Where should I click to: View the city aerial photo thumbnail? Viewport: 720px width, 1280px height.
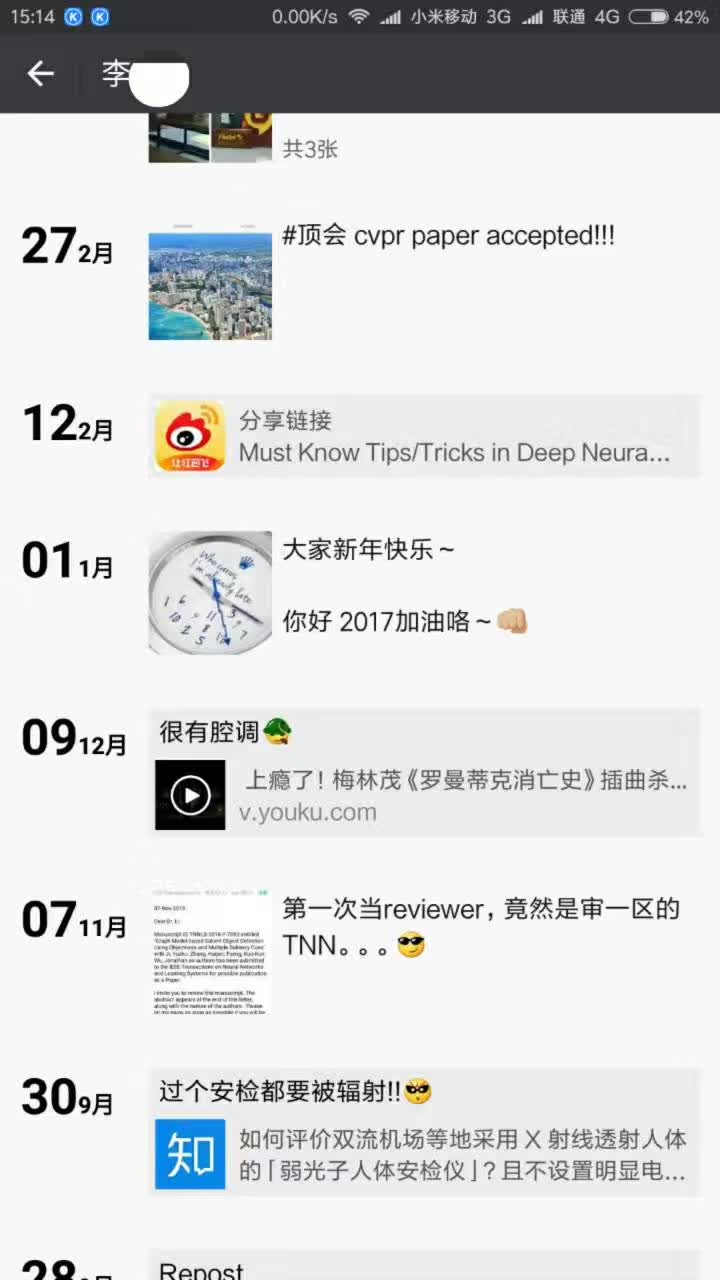point(210,286)
